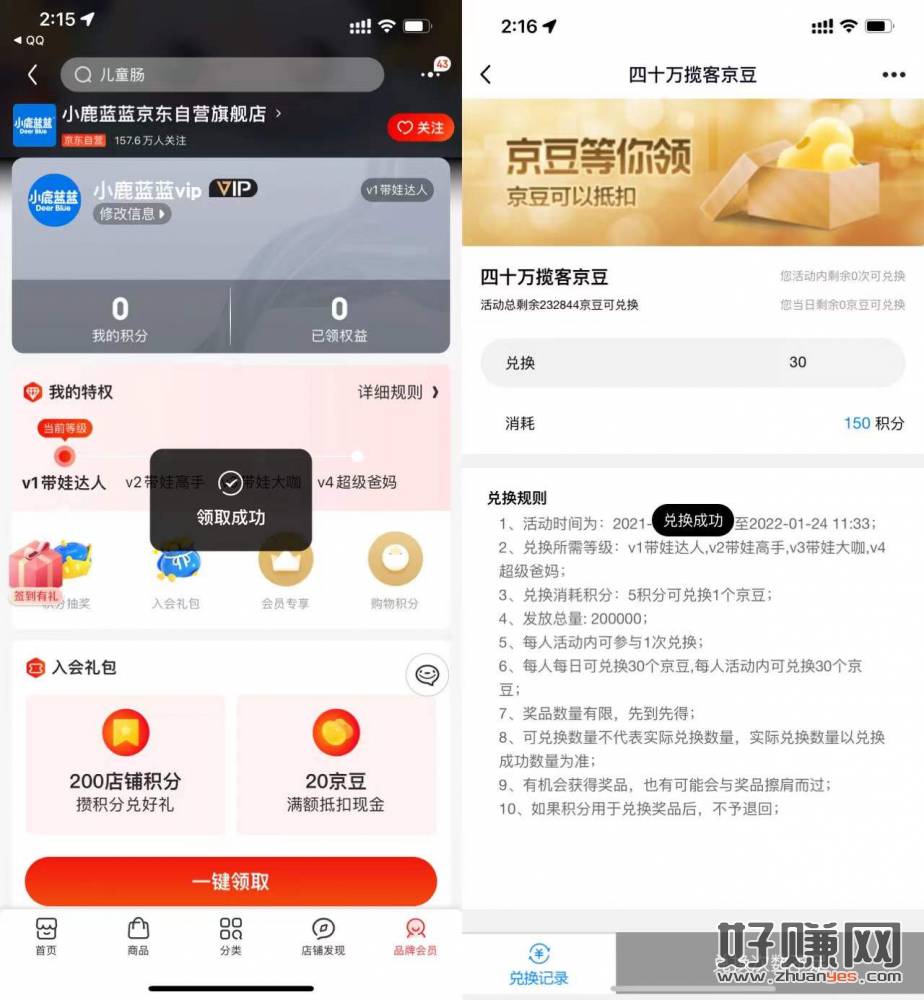Switch to the 店铺发现 tab
Screen dimensions: 924x1000
[x=323, y=936]
